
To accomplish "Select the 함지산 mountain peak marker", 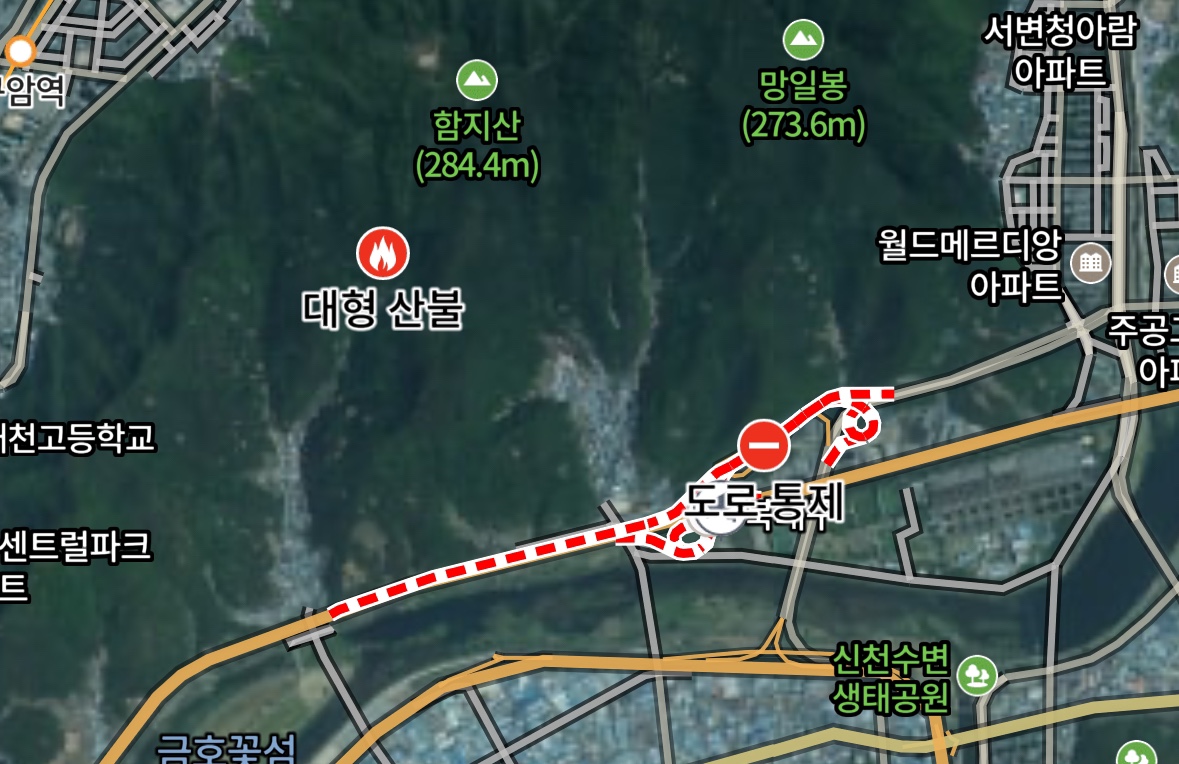I will pyautogui.click(x=477, y=80).
